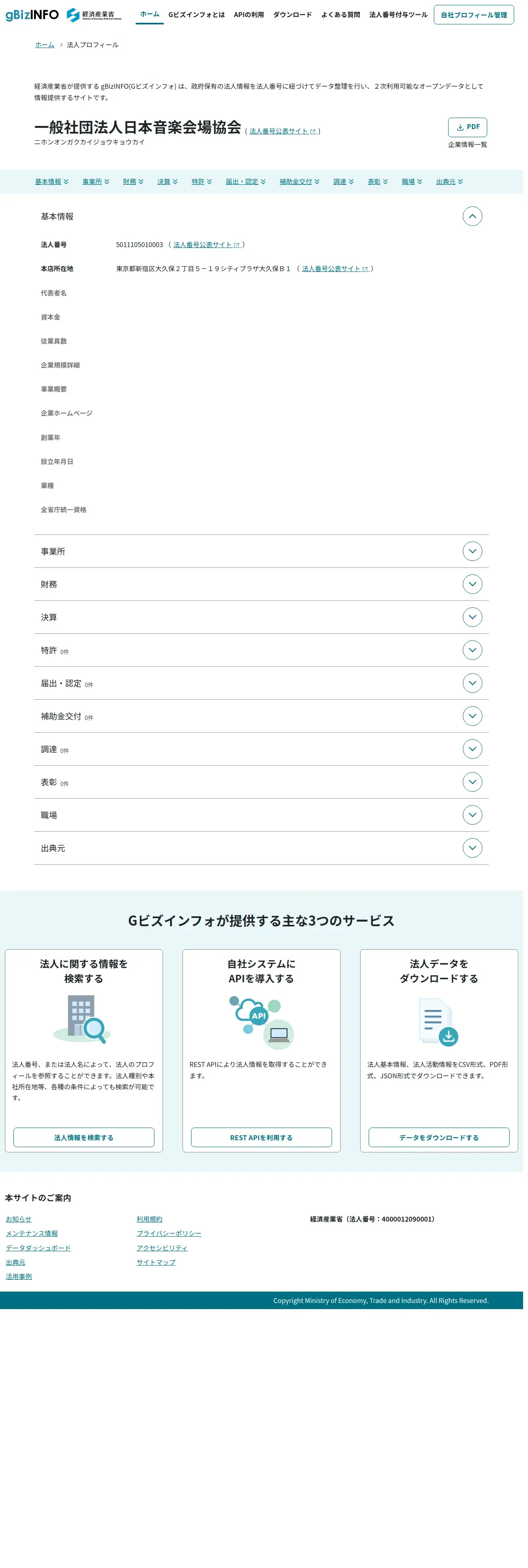Follow the ホーム breadcrumb link
528x1568 pixels.
pos(45,45)
